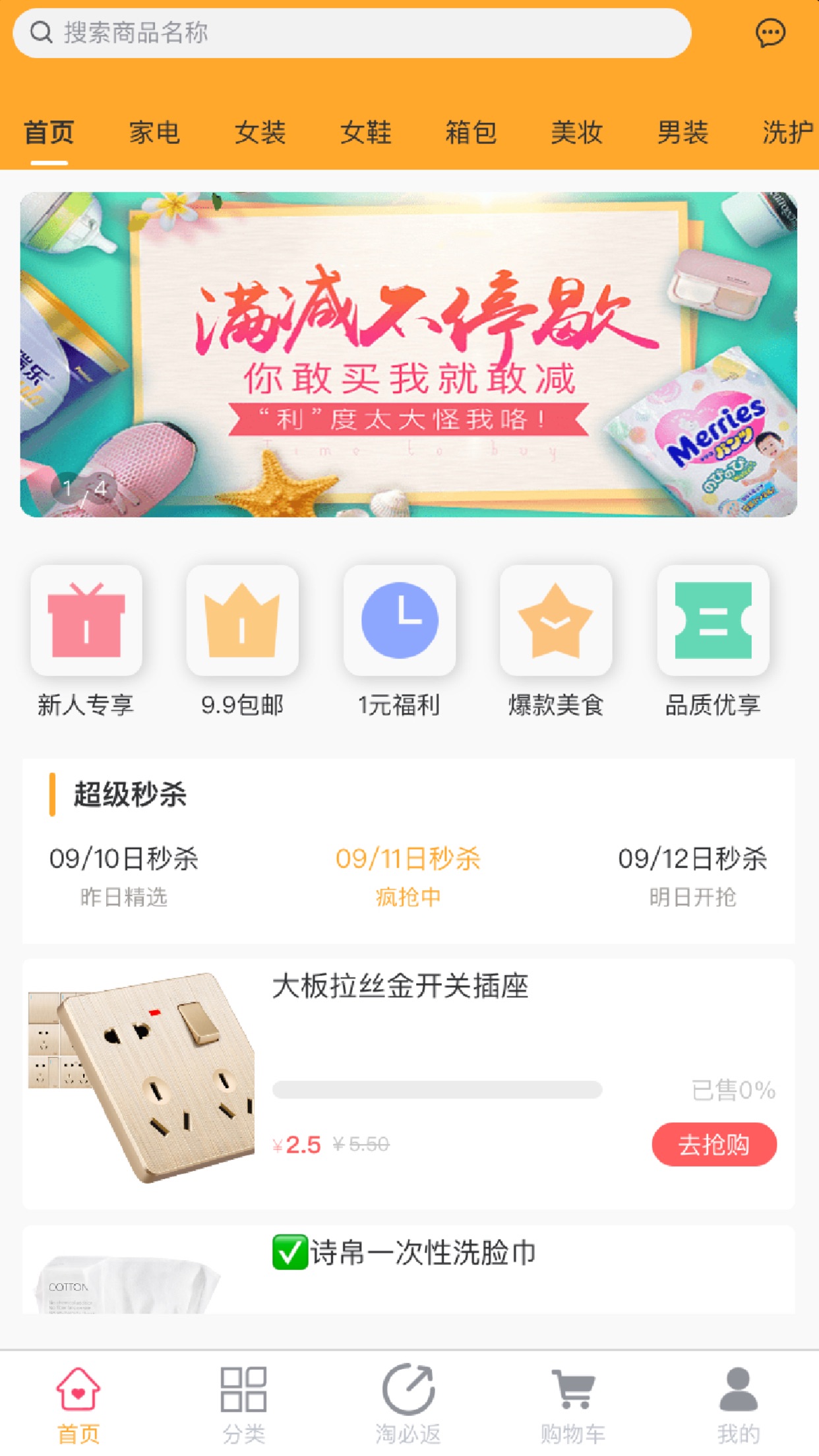Image resolution: width=819 pixels, height=1456 pixels.
Task: Switch to the 家电 category tab
Action: (x=154, y=133)
